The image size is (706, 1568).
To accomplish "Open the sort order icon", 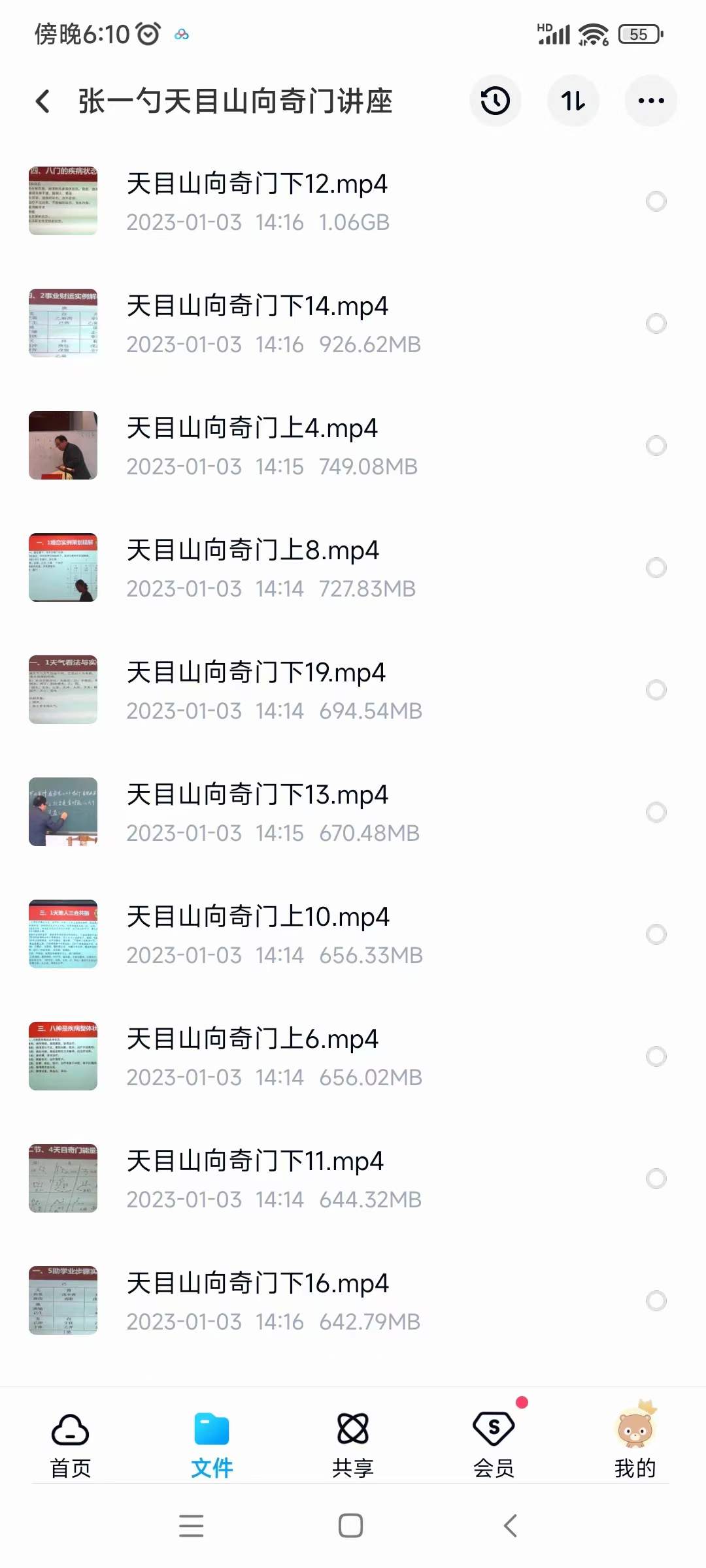I will [573, 101].
